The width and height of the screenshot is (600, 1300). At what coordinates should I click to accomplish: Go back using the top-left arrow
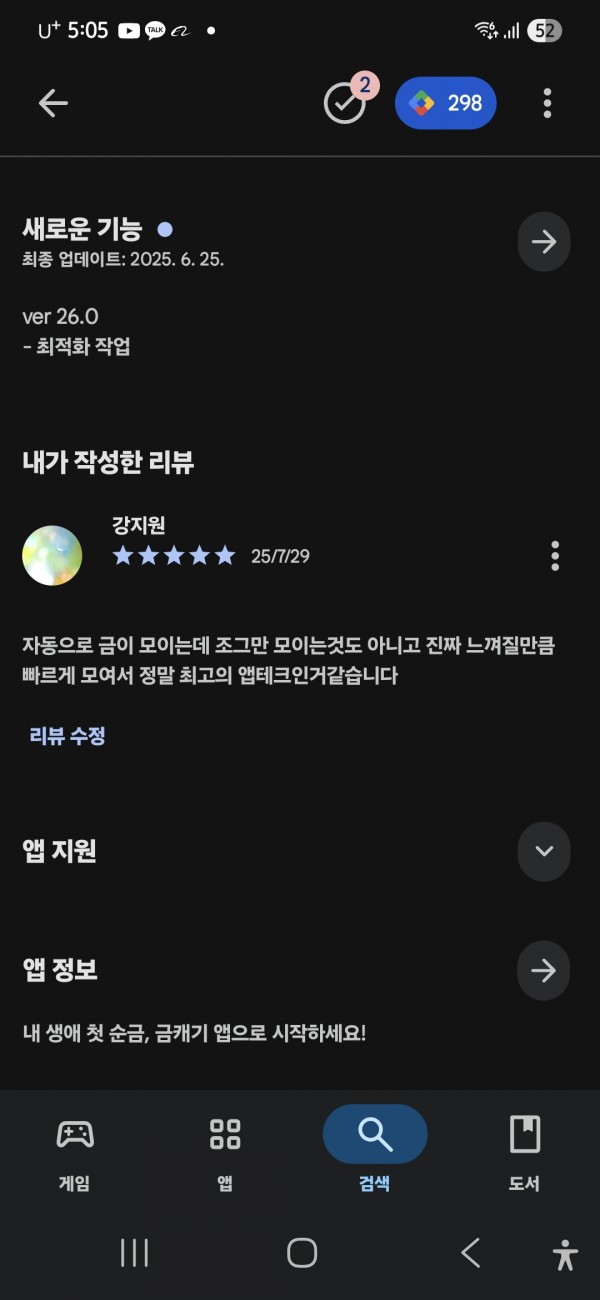click(x=52, y=103)
